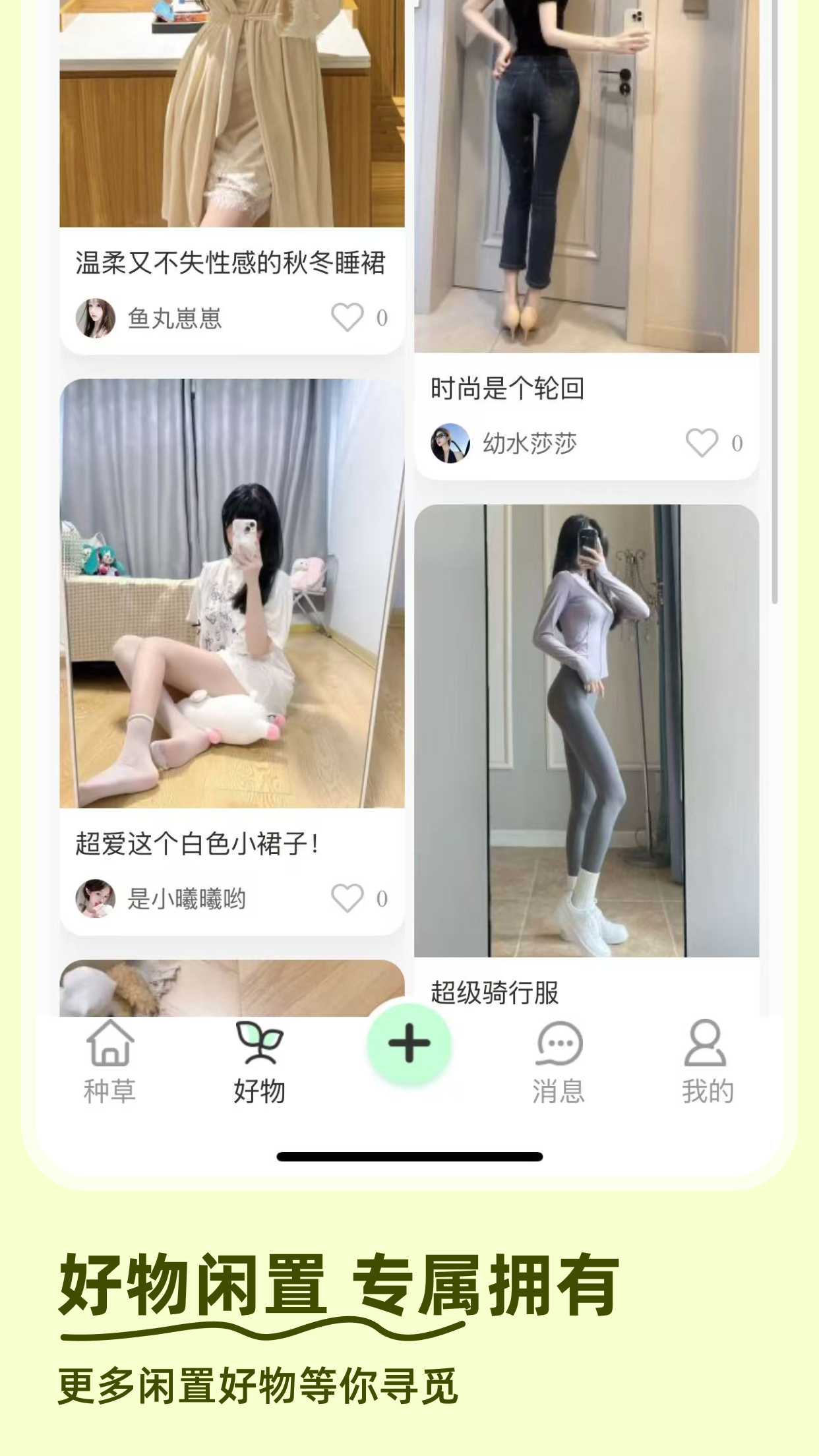The height and width of the screenshot is (1456, 819).
Task: Tap the username 幼水莎莎
Action: tap(528, 444)
